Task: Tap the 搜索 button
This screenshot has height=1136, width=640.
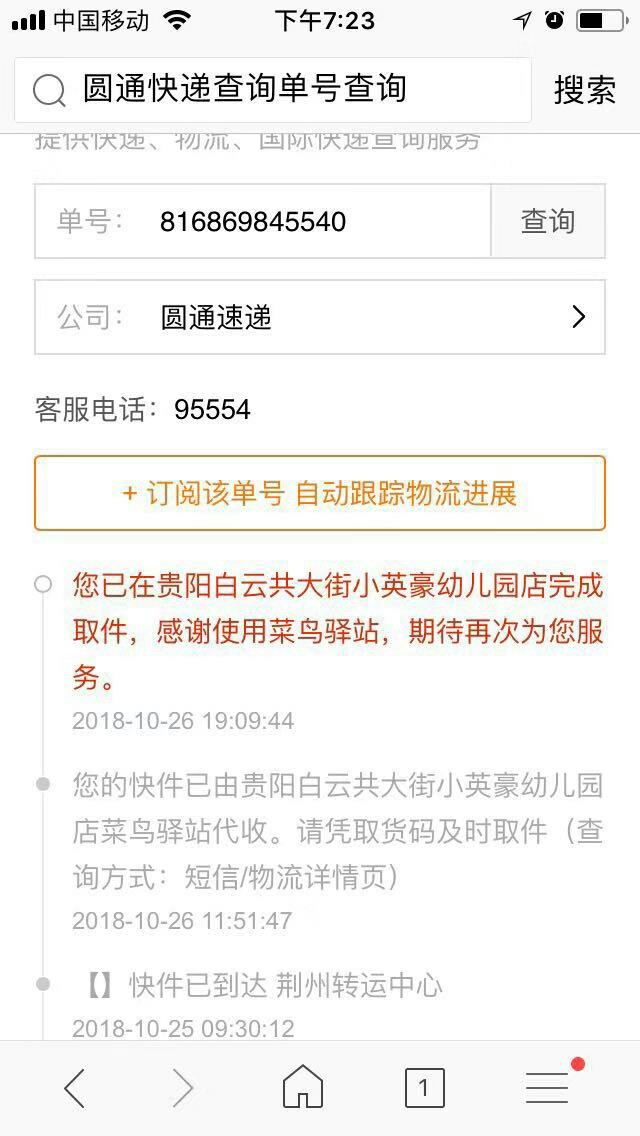Action: (x=585, y=91)
